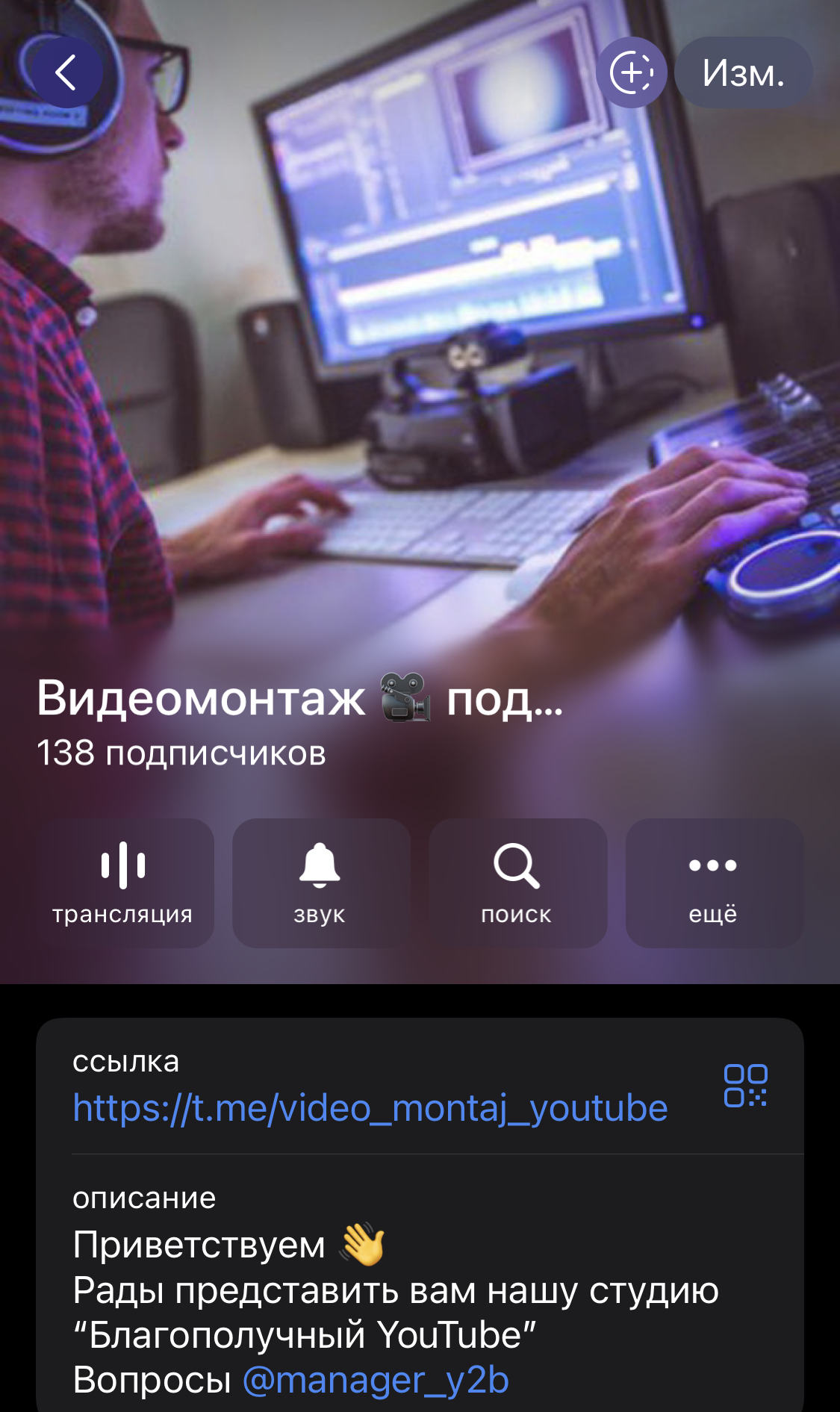The image size is (840, 1412).
Task: Start a трансляция live stream
Action: (123, 883)
